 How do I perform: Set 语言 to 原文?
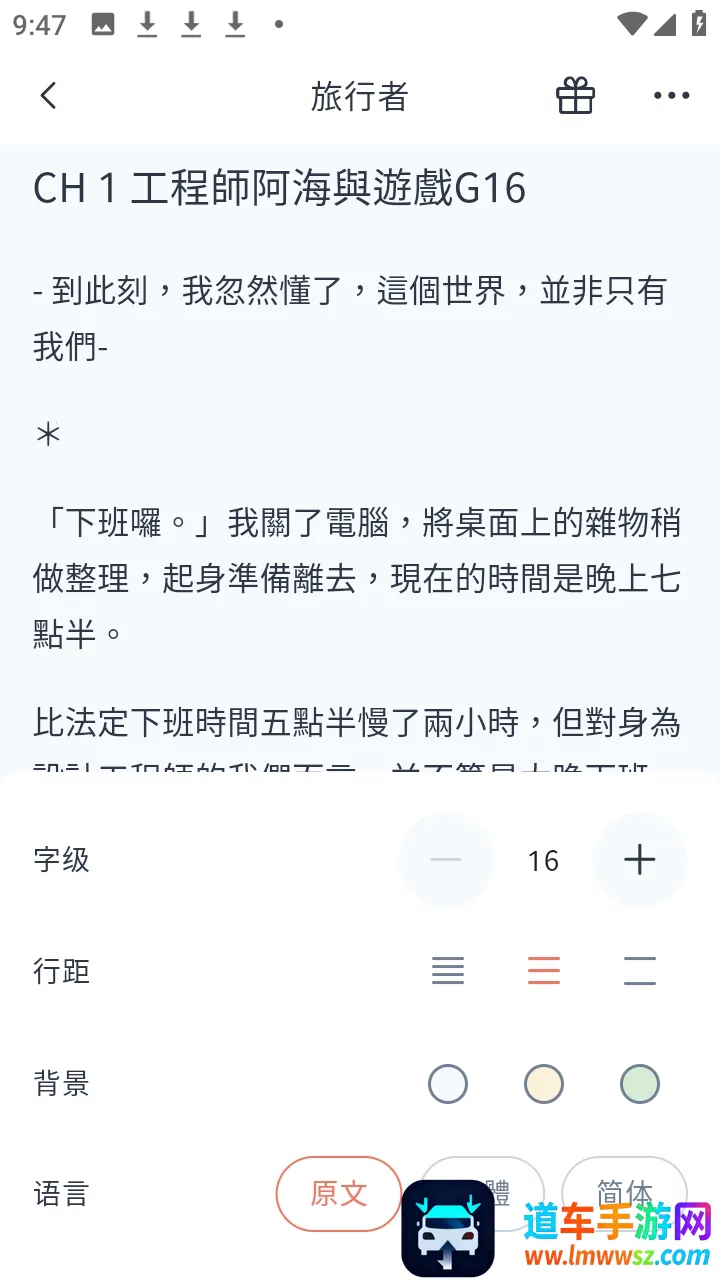coord(339,1193)
